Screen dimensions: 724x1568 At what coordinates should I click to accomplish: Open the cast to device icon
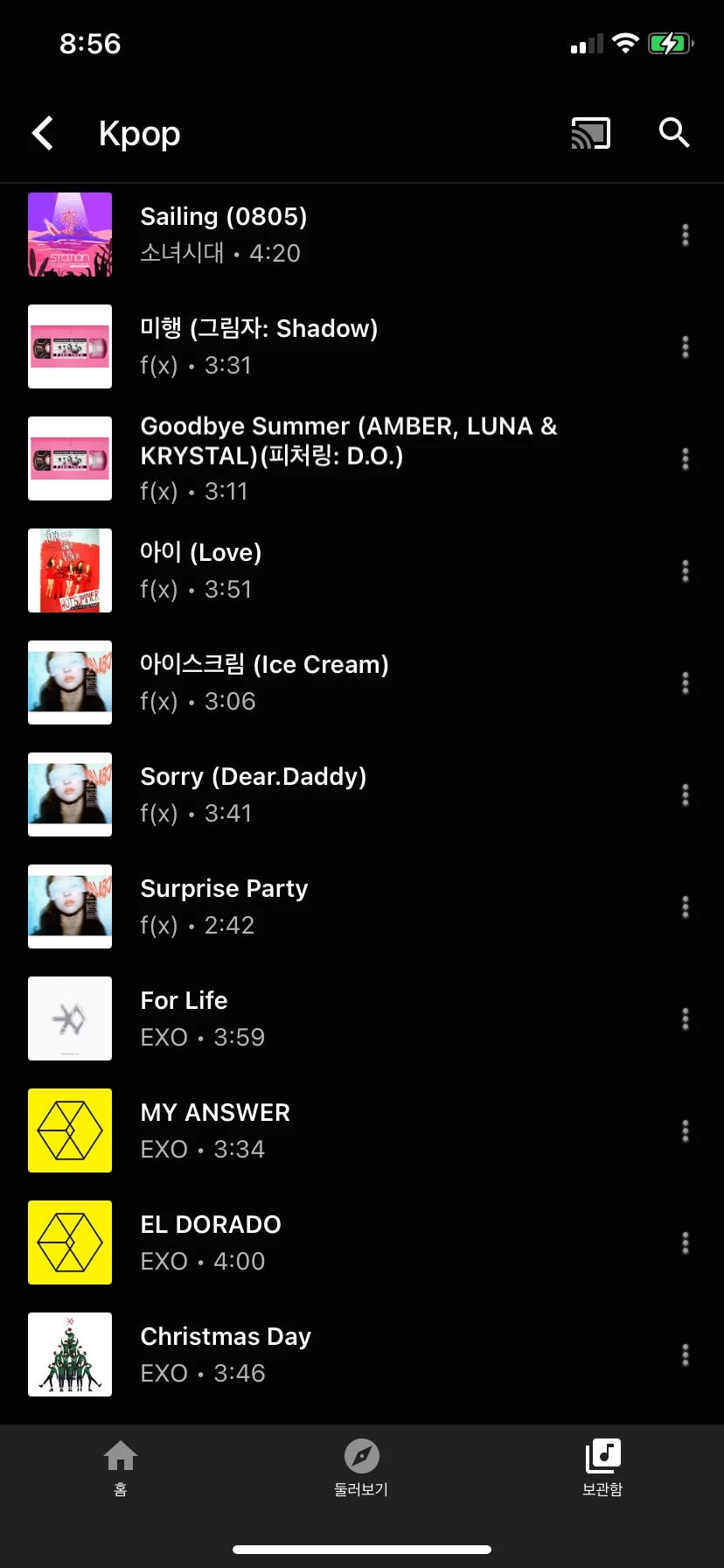coord(591,134)
